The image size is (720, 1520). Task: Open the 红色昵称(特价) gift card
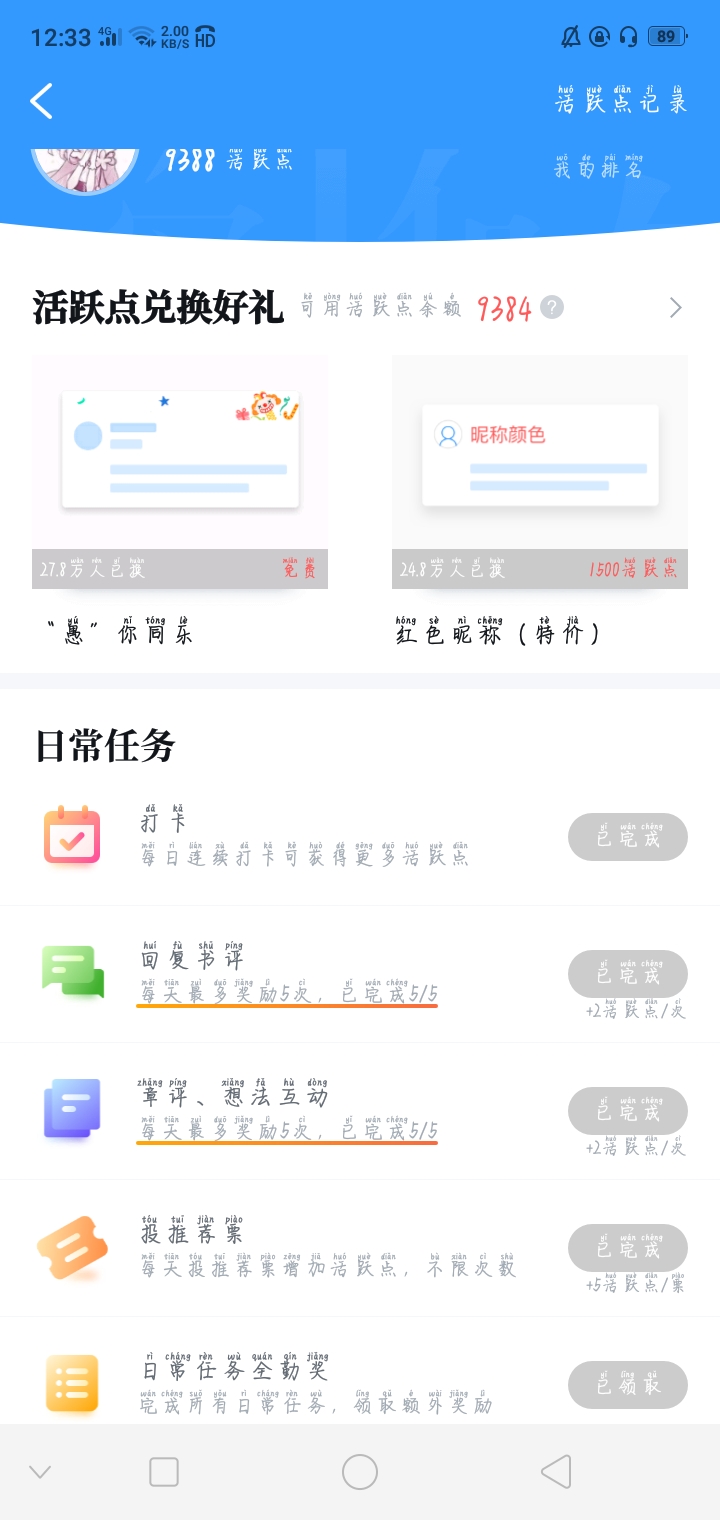540,471
